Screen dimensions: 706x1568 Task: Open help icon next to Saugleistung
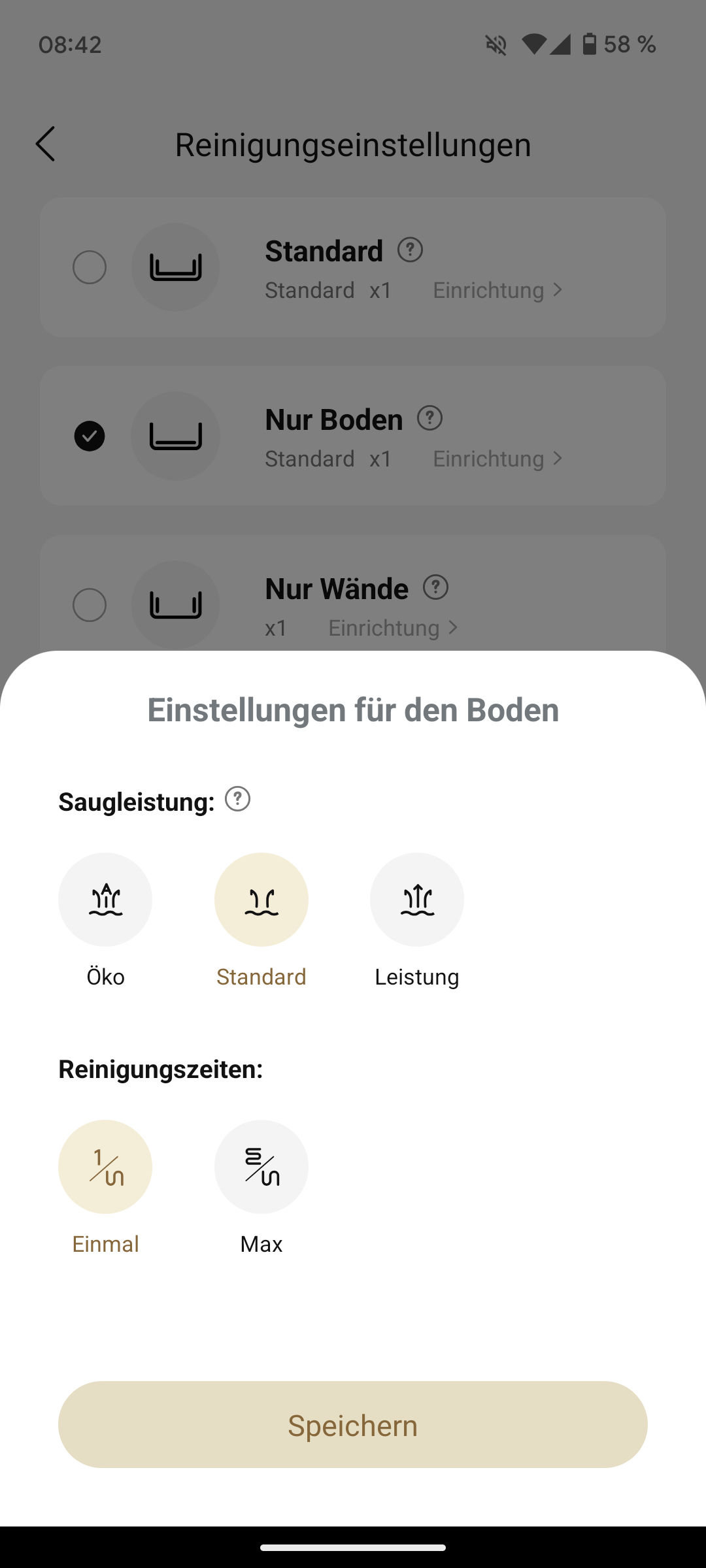coord(238,799)
